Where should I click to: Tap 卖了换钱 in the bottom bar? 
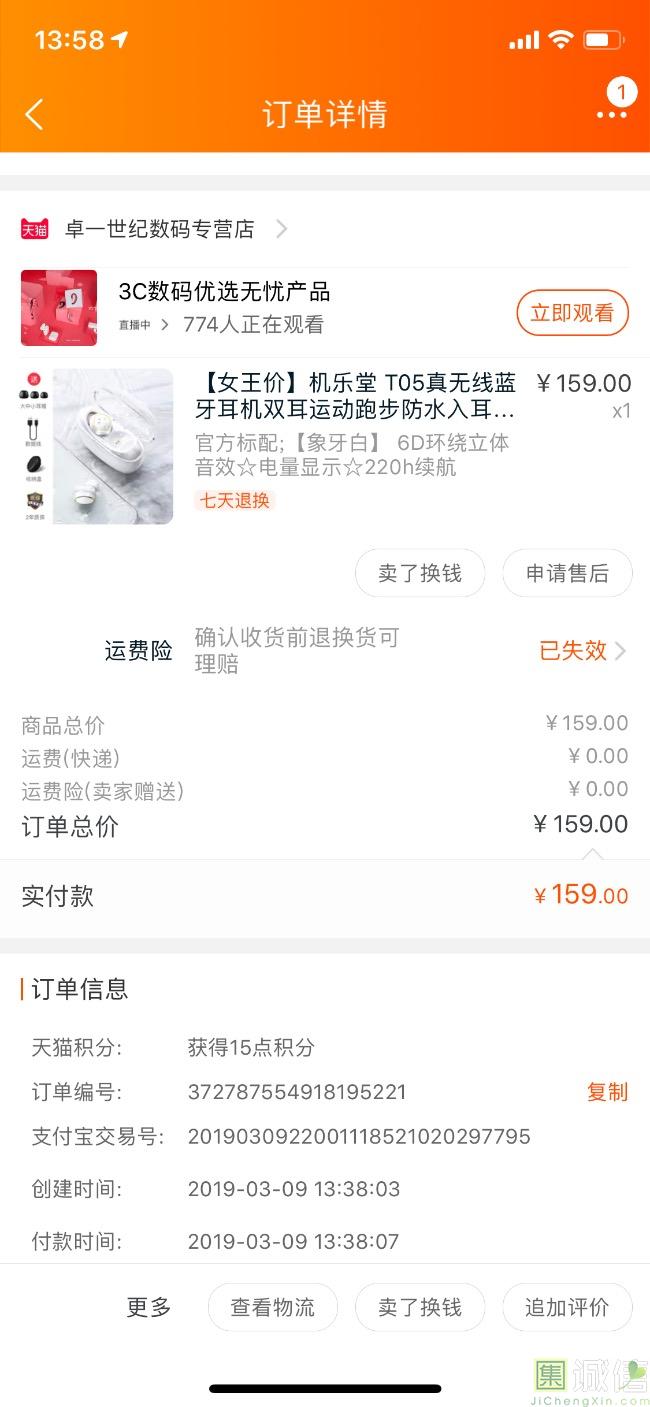420,1307
